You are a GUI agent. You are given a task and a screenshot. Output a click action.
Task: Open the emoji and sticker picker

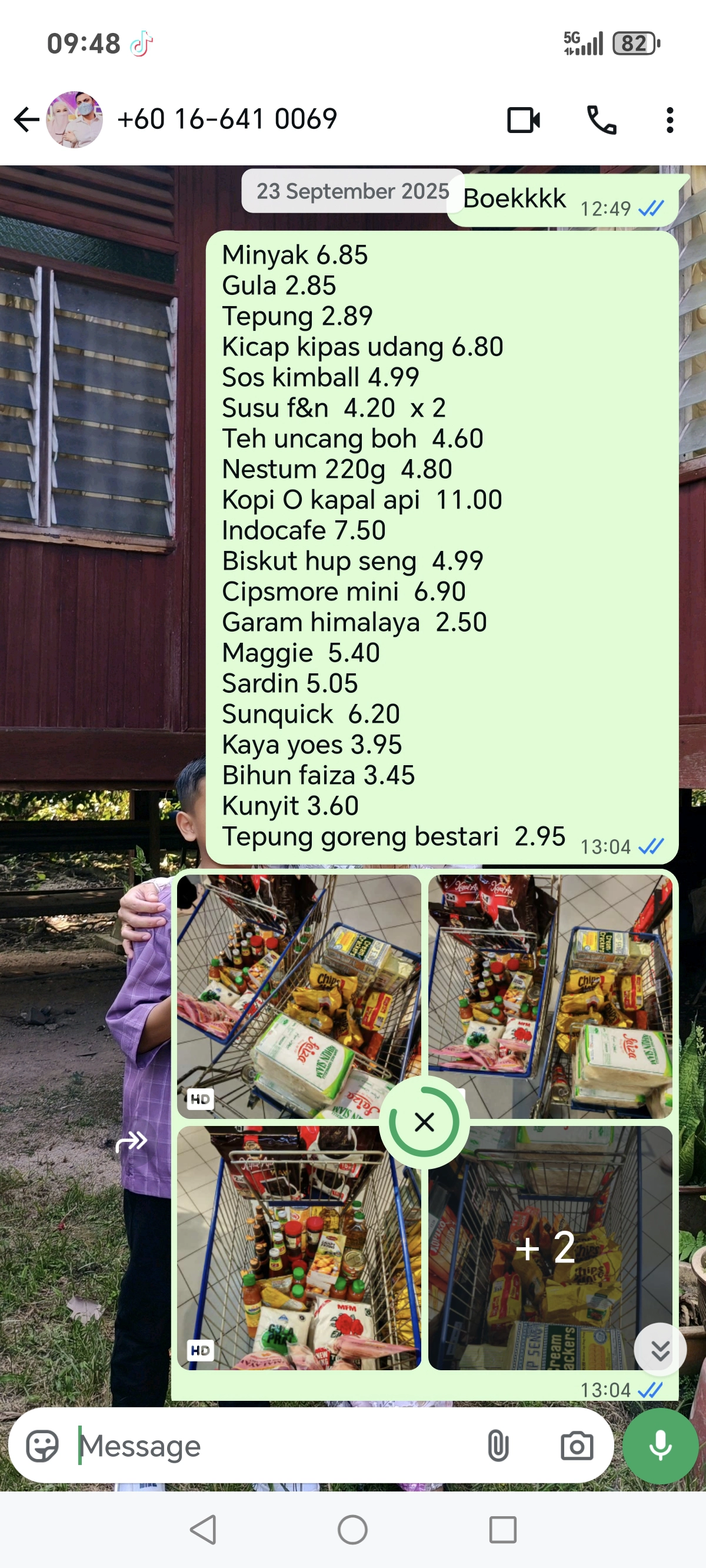42,1446
